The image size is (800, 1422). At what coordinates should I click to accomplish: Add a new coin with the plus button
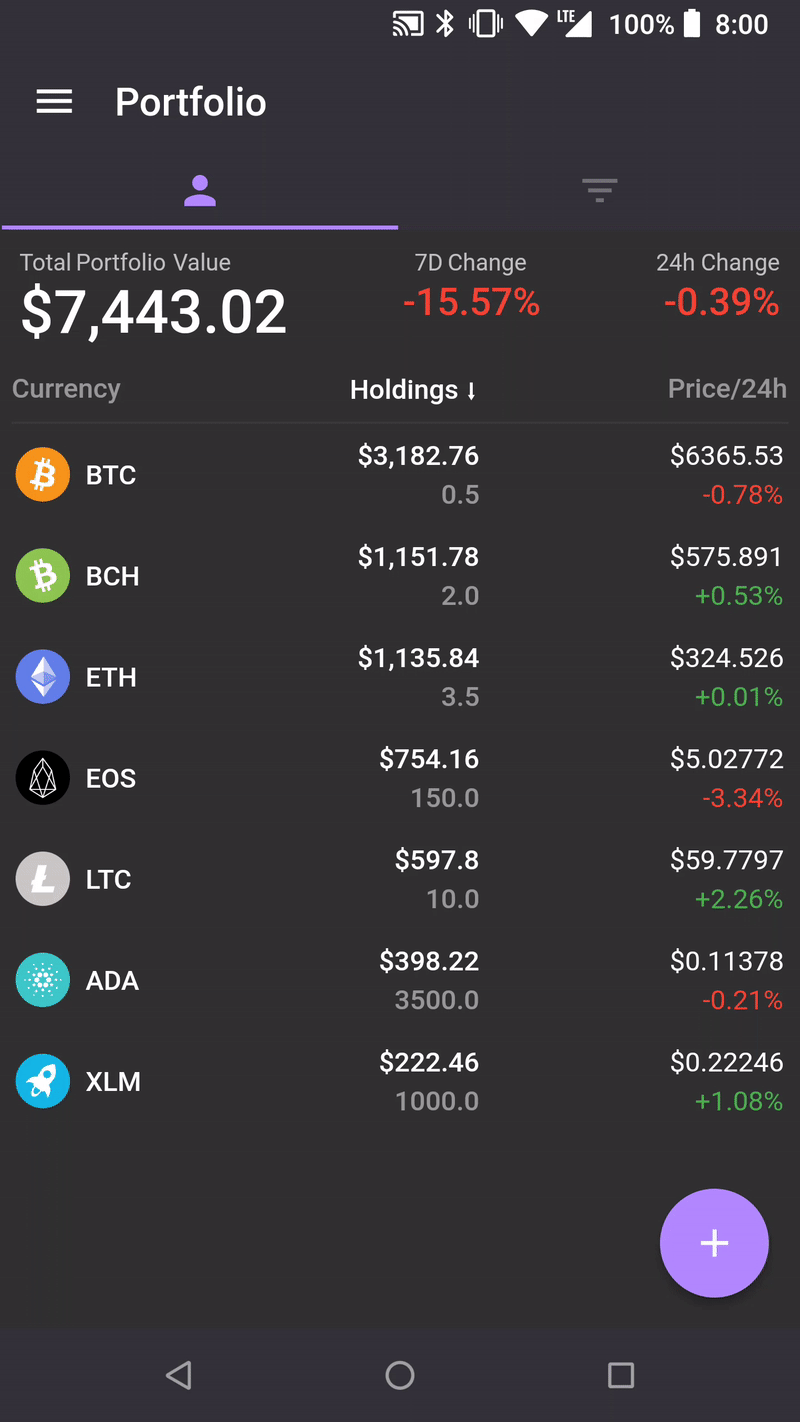click(714, 1243)
